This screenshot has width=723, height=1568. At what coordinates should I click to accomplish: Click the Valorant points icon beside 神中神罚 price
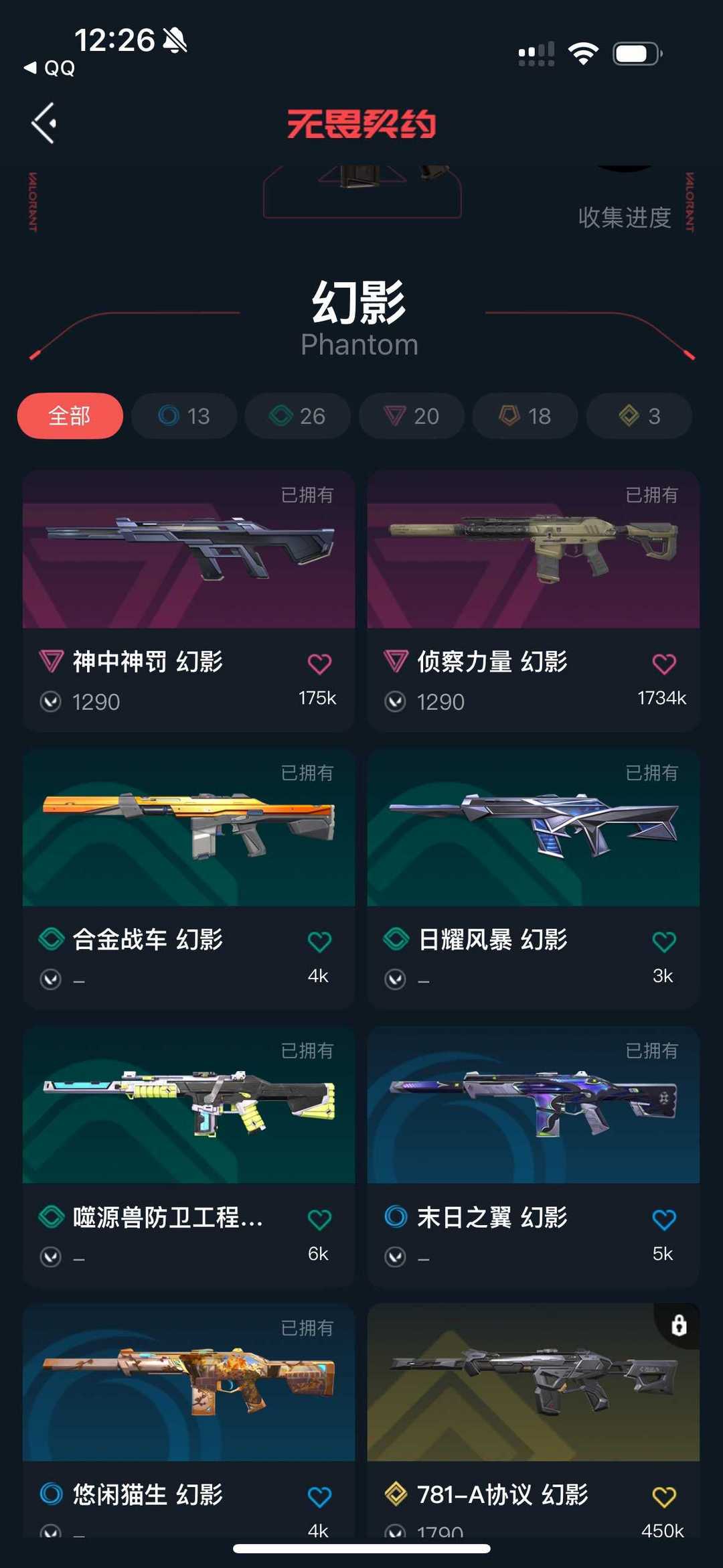tap(51, 702)
